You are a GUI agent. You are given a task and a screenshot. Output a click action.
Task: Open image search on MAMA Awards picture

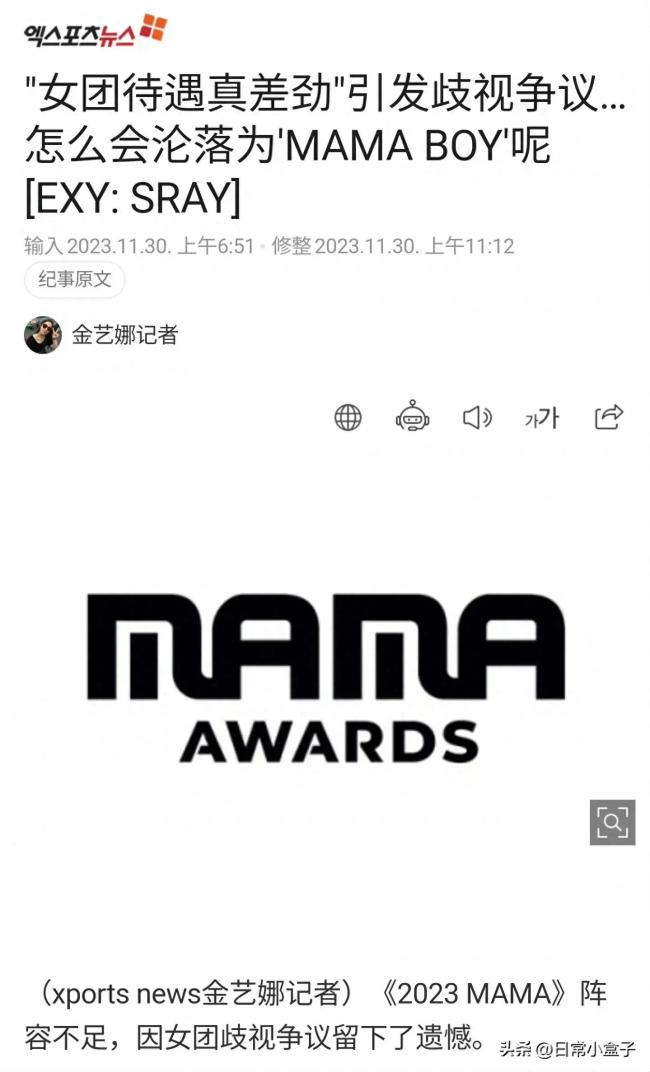coord(612,822)
